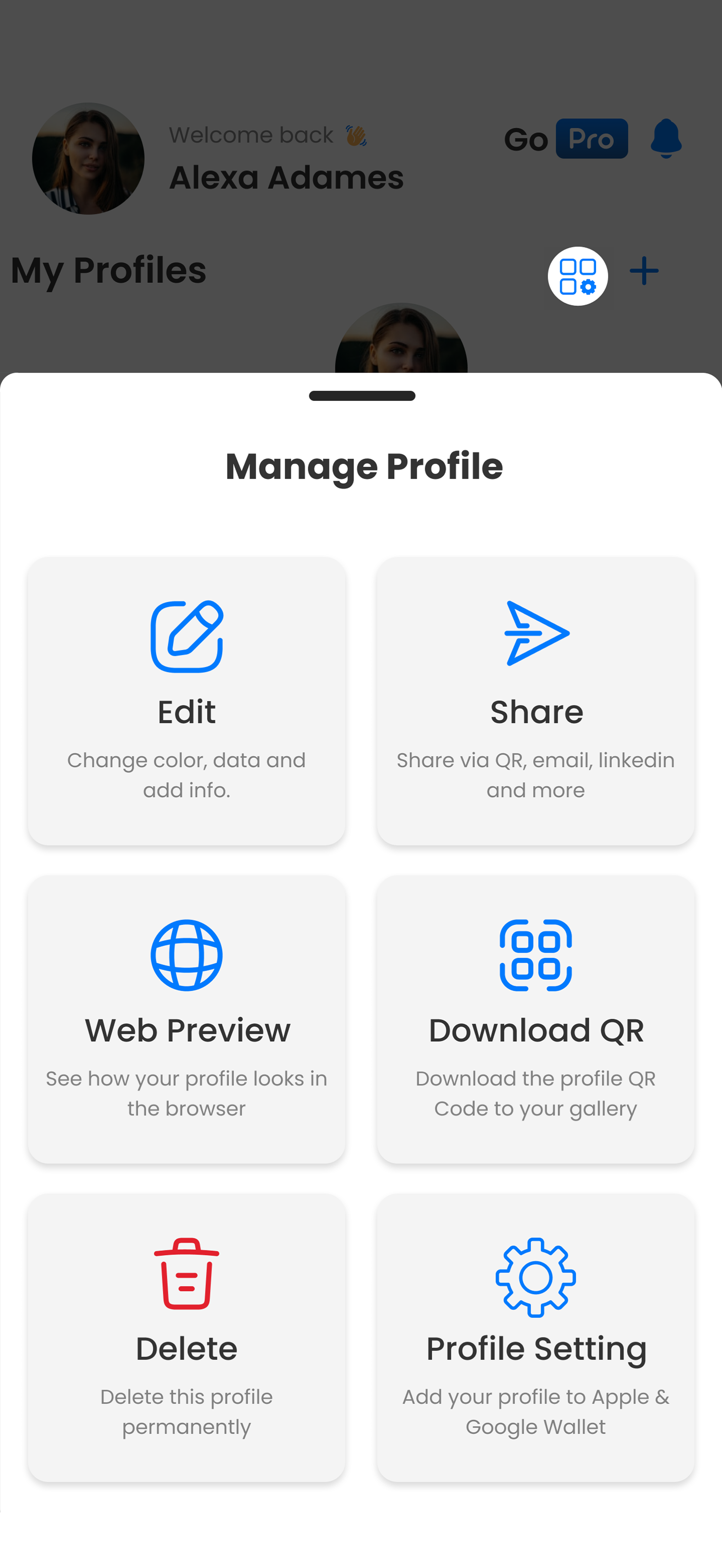Select the Share option

(535, 701)
